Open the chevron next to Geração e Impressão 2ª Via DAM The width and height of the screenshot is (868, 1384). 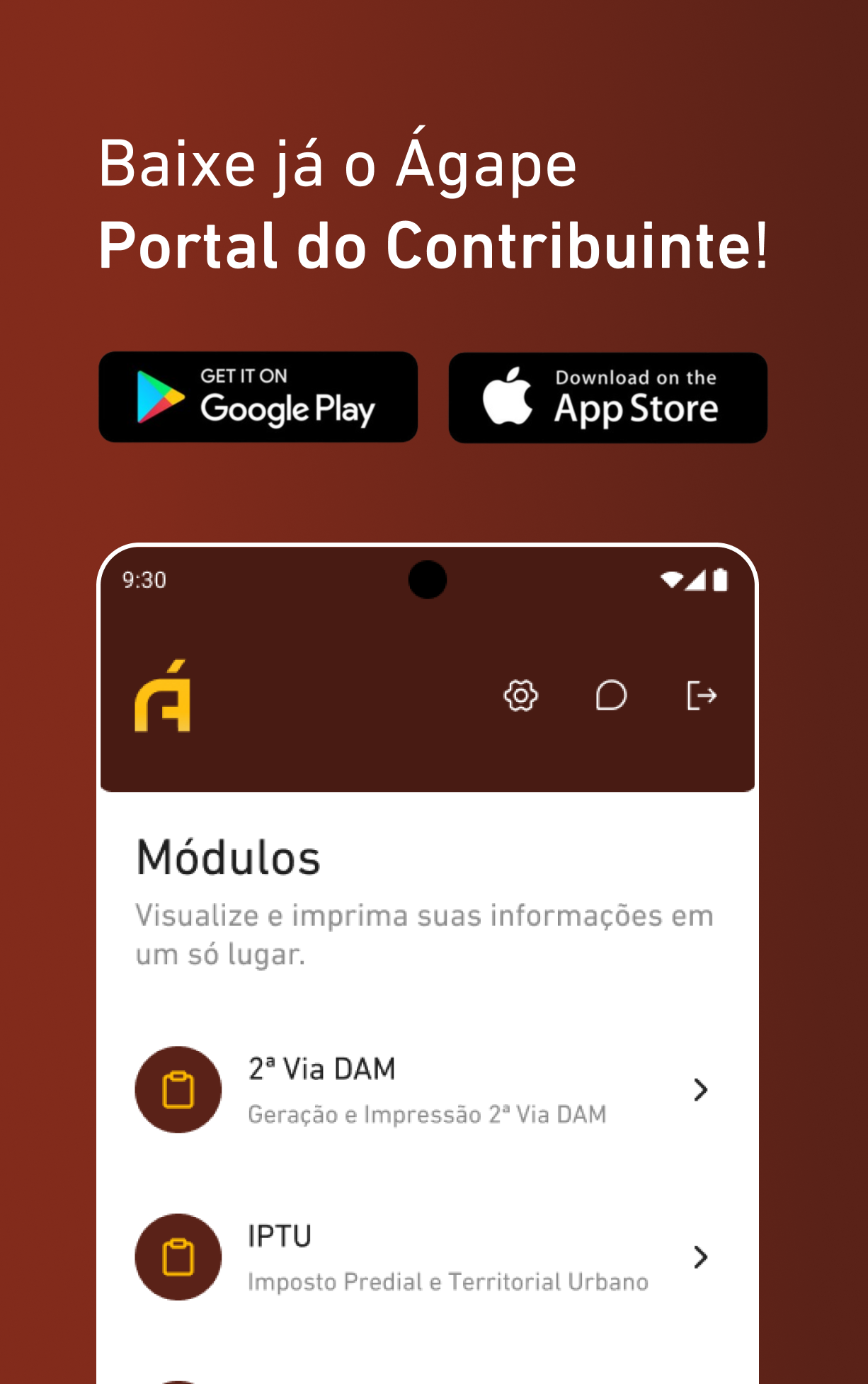(x=699, y=1091)
